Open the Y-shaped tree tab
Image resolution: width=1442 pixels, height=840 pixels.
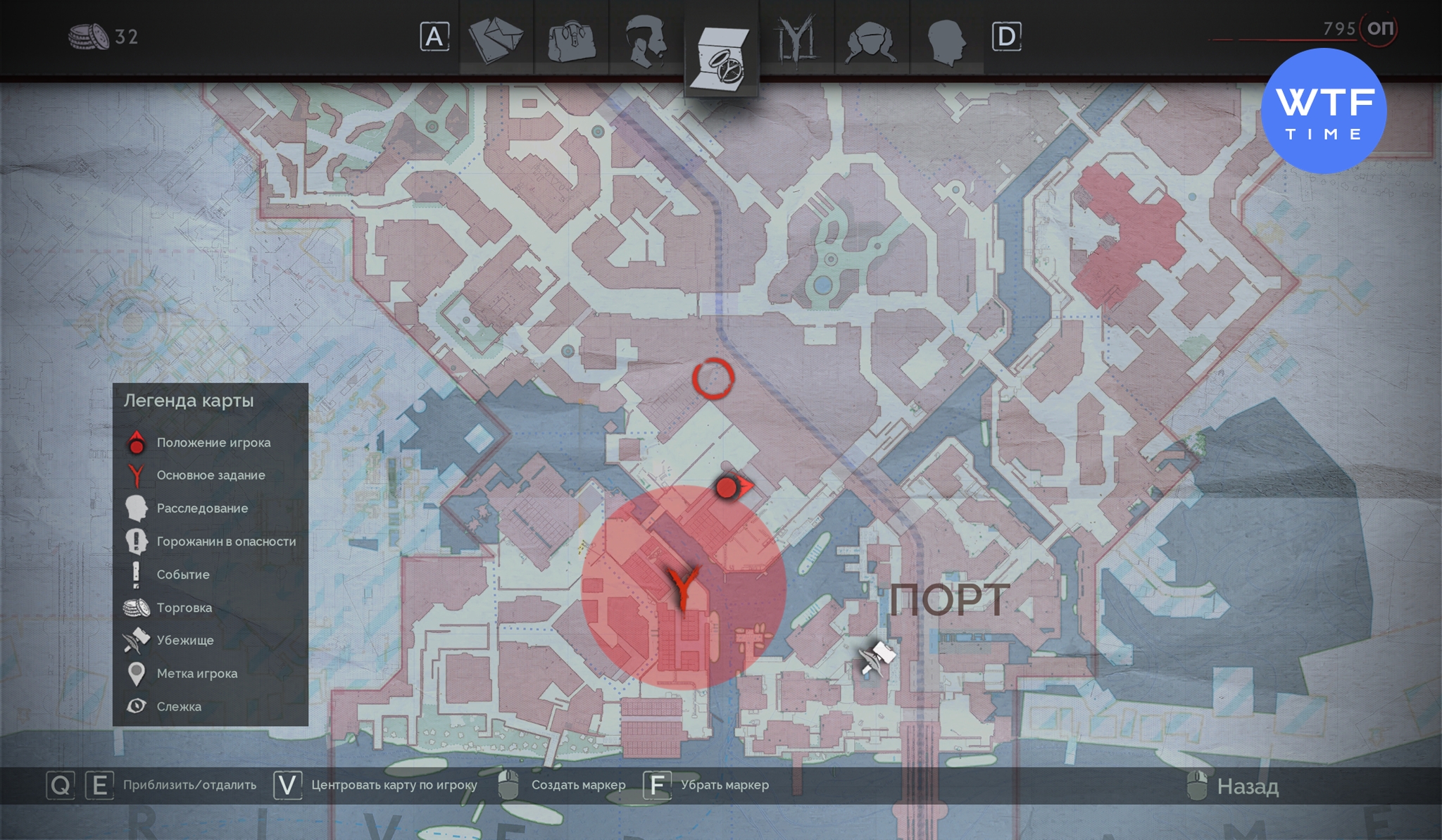(796, 38)
